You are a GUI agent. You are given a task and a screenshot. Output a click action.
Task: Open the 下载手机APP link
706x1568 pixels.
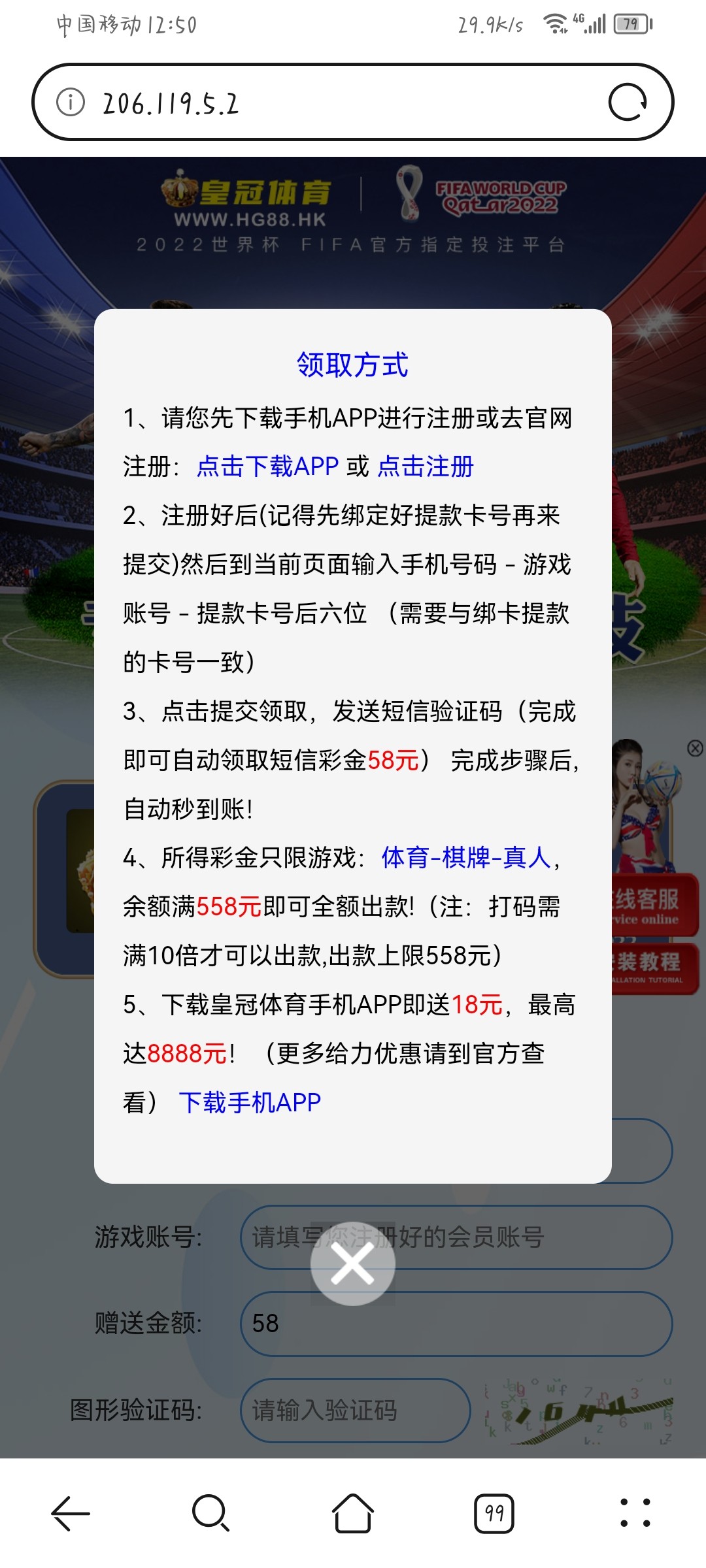(250, 1103)
